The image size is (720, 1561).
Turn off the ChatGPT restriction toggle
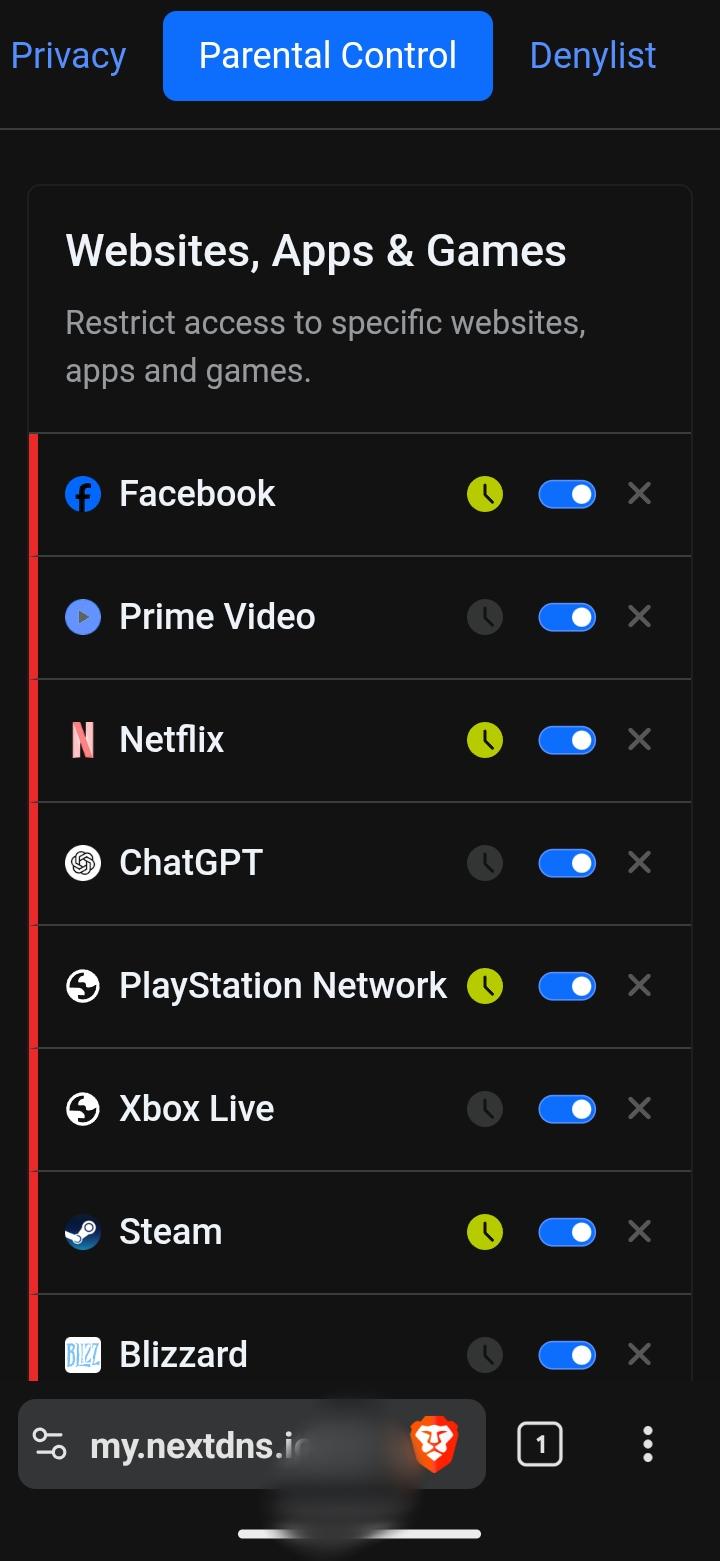567,863
